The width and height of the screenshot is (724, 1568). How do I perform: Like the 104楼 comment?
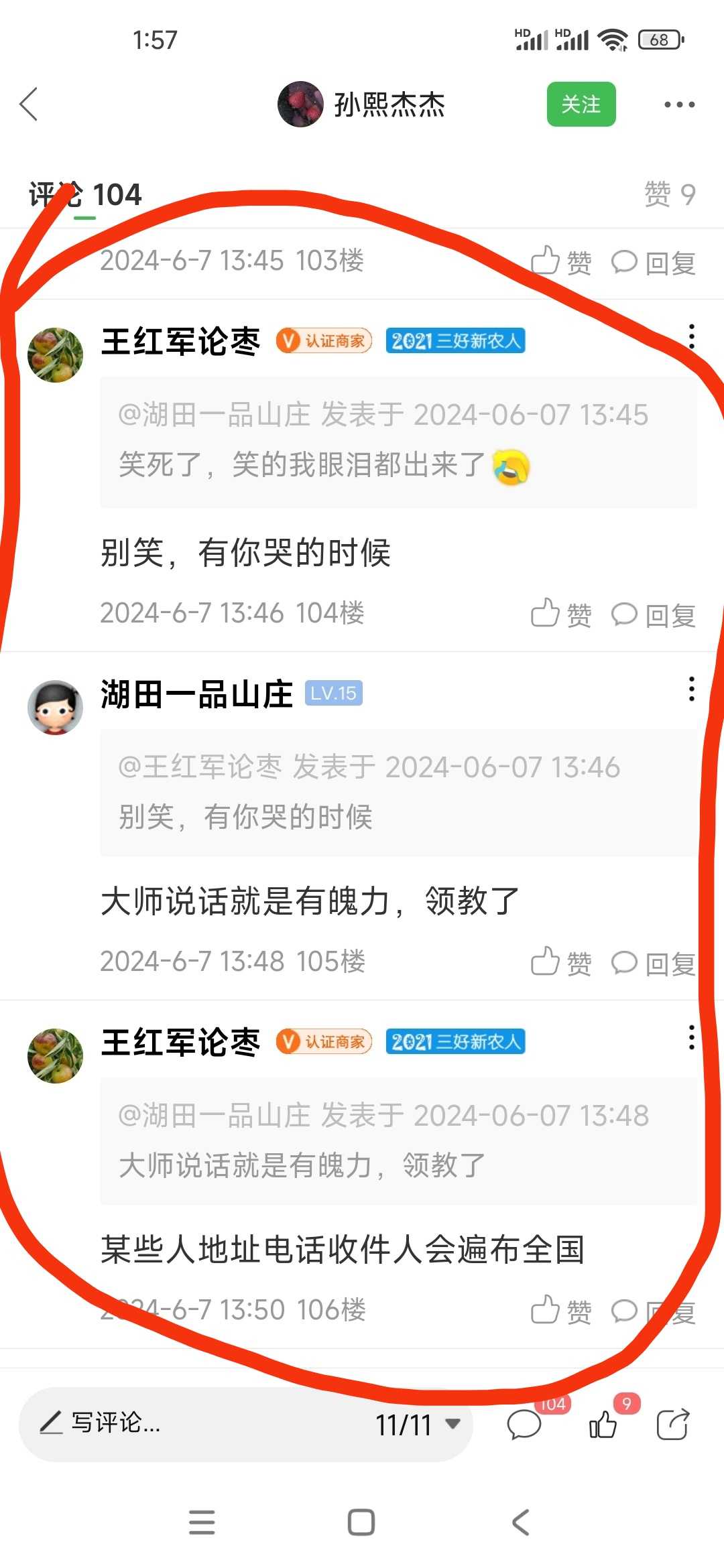point(561,613)
